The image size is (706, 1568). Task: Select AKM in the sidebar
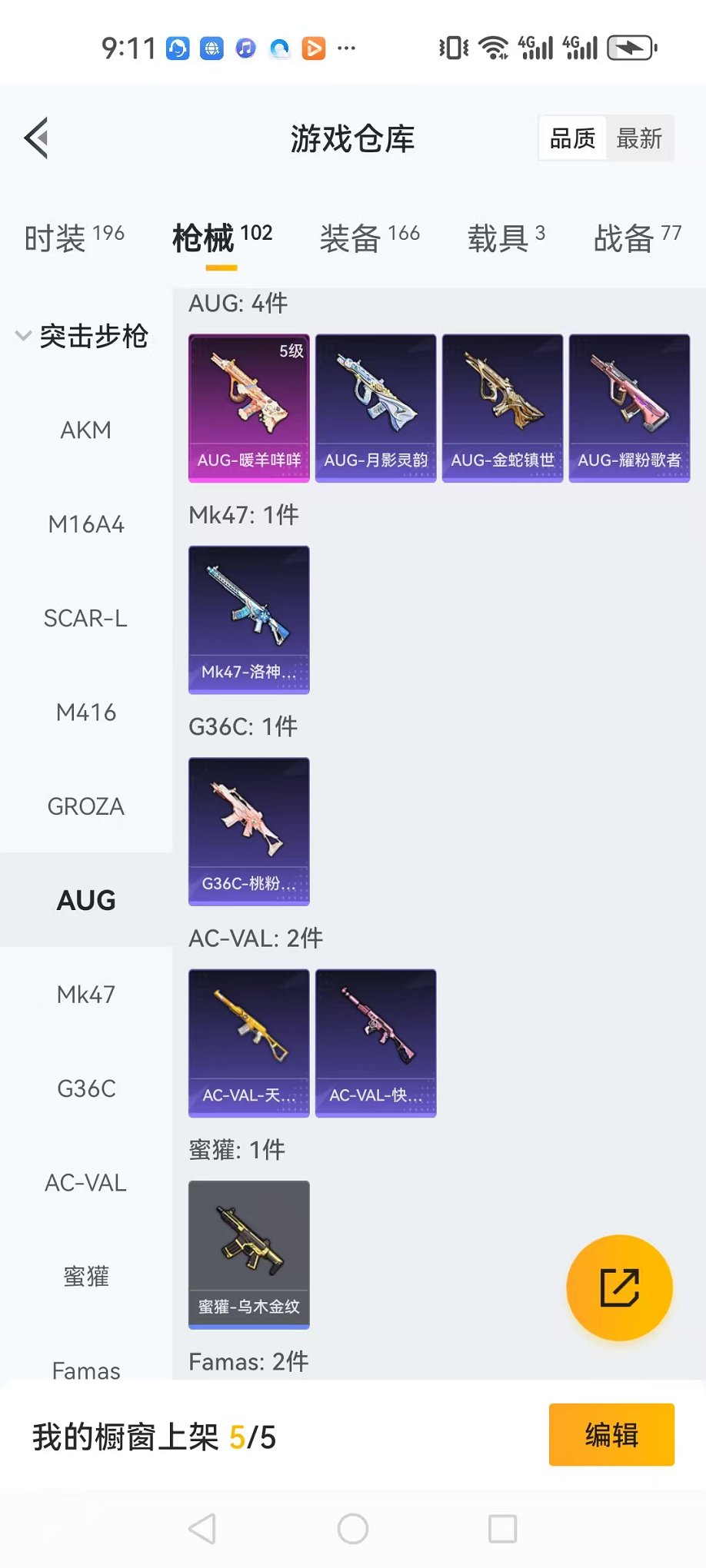point(86,430)
